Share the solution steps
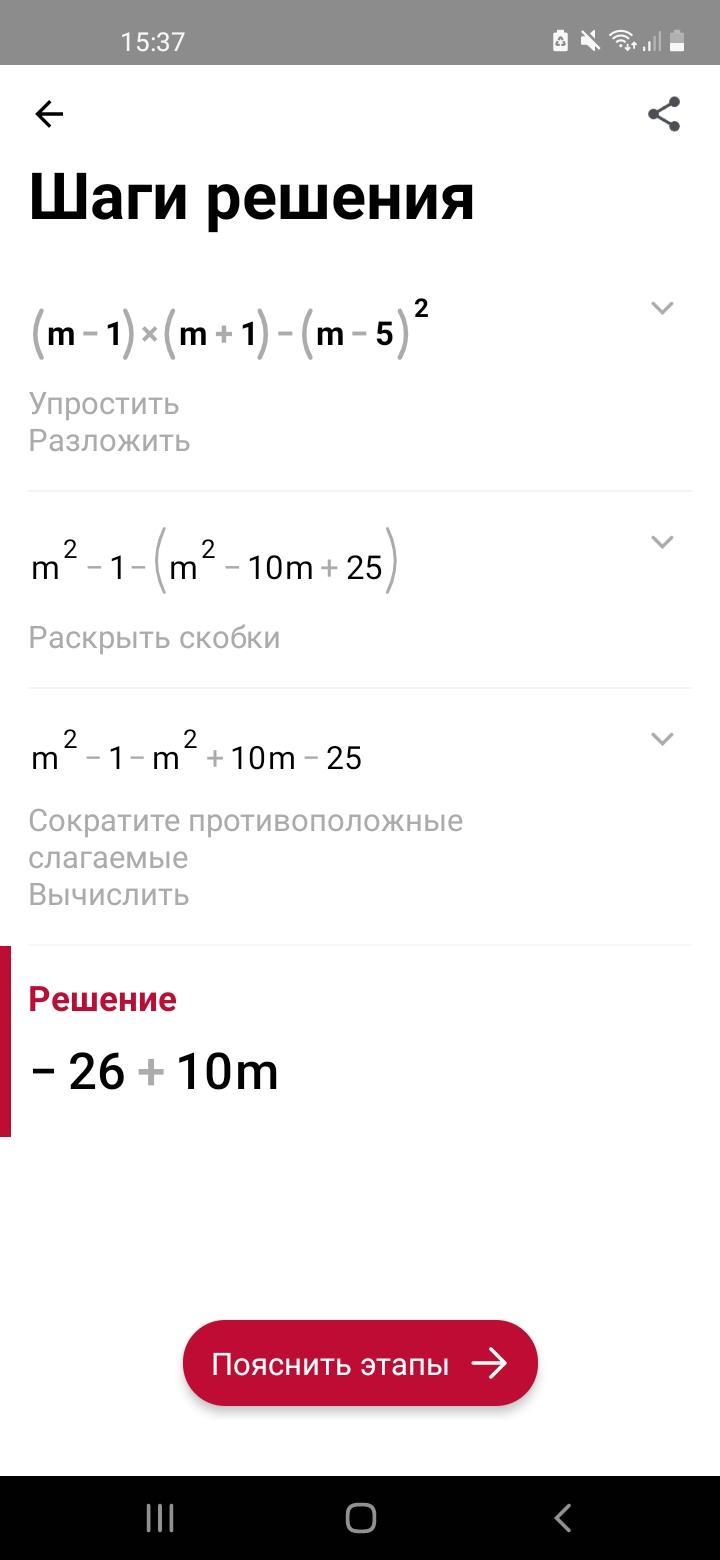The height and width of the screenshot is (1560, 720). tap(664, 114)
